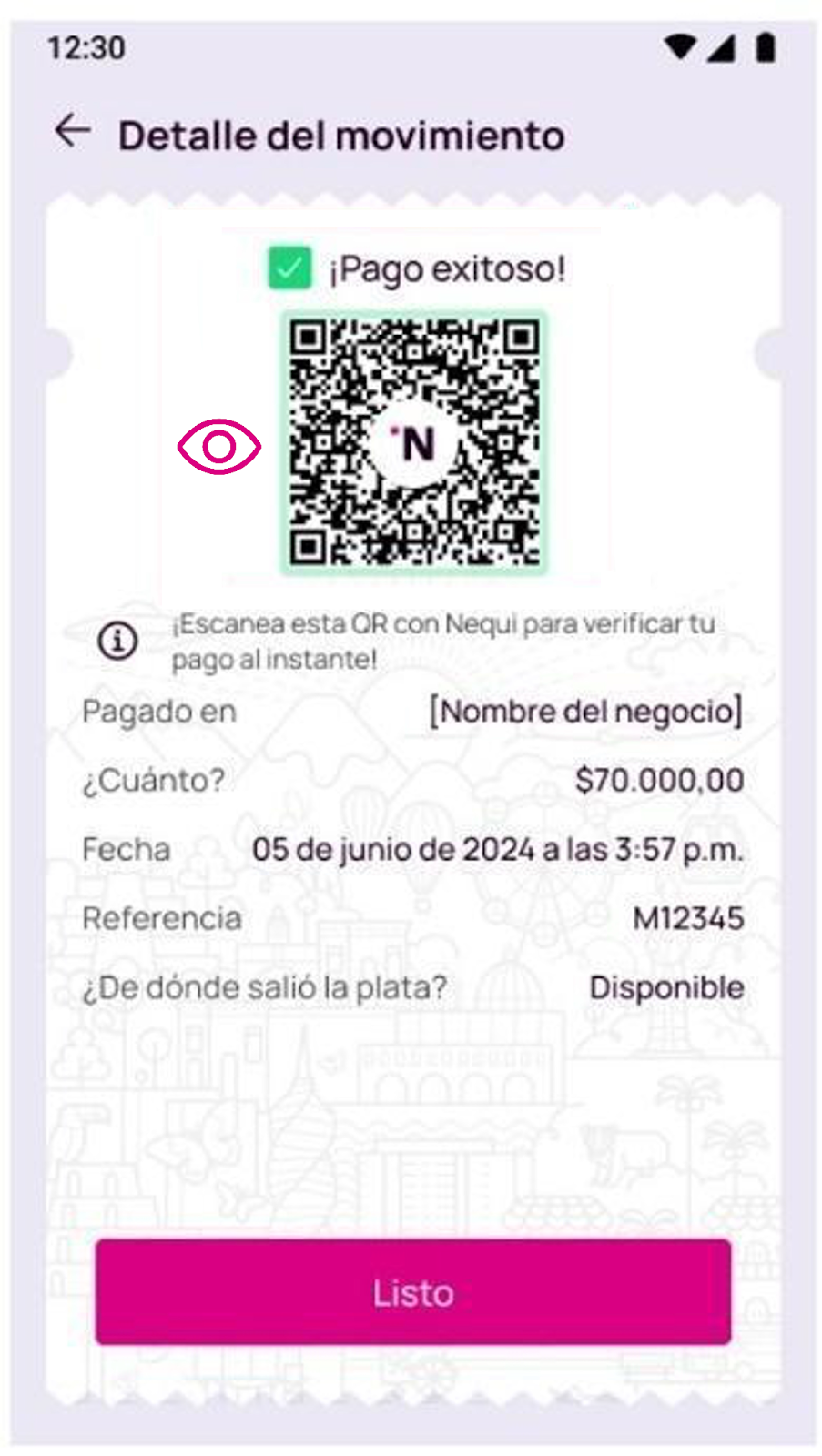Screen dimensions: 822x1456
Task: Select the Detalle del movimiento header
Action: (x=341, y=134)
